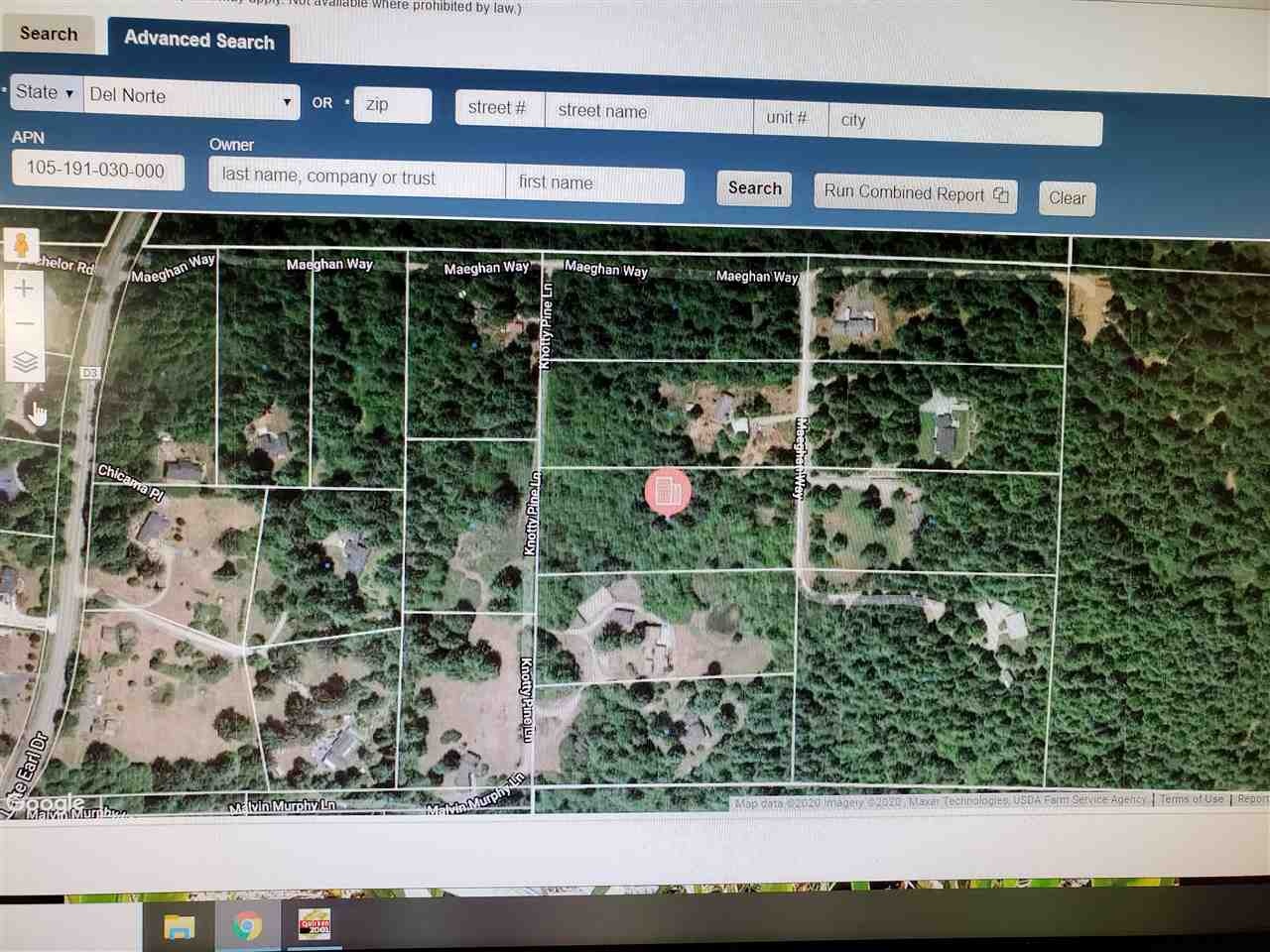Run Combined Report
The image size is (1270, 952).
tap(915, 193)
